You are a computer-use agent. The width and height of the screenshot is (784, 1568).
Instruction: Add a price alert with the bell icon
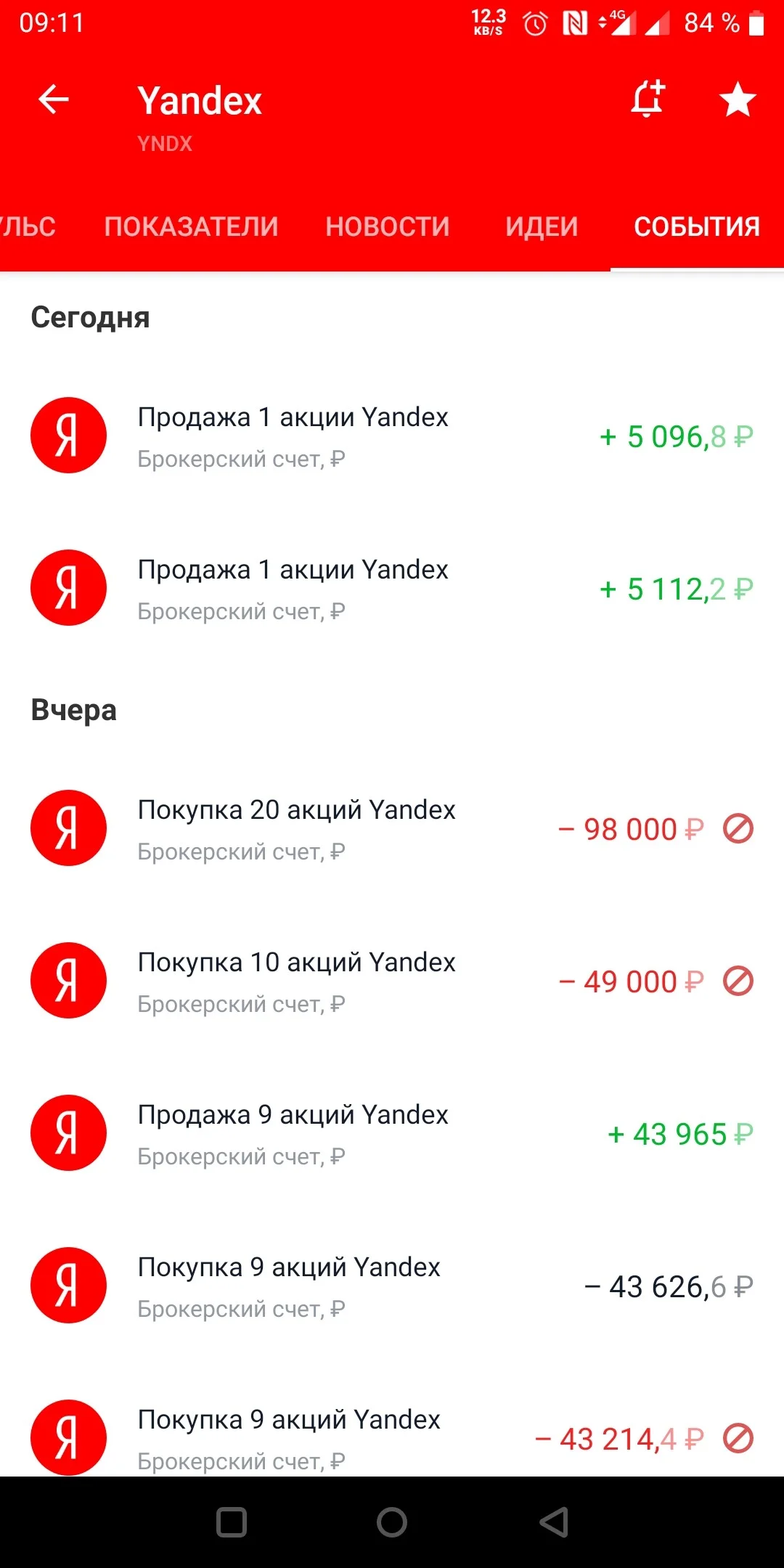(x=648, y=99)
